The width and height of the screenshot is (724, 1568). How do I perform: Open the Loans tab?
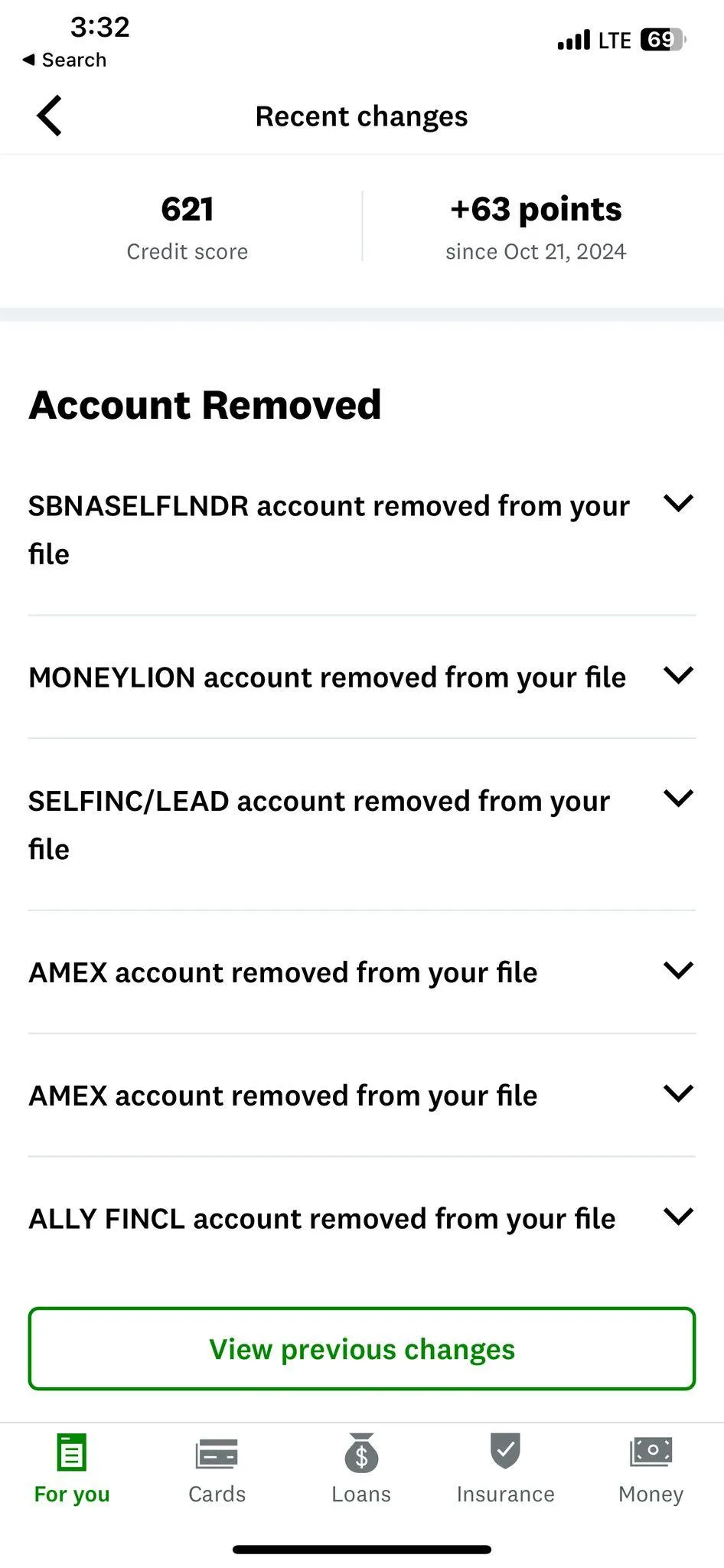coord(361,1468)
